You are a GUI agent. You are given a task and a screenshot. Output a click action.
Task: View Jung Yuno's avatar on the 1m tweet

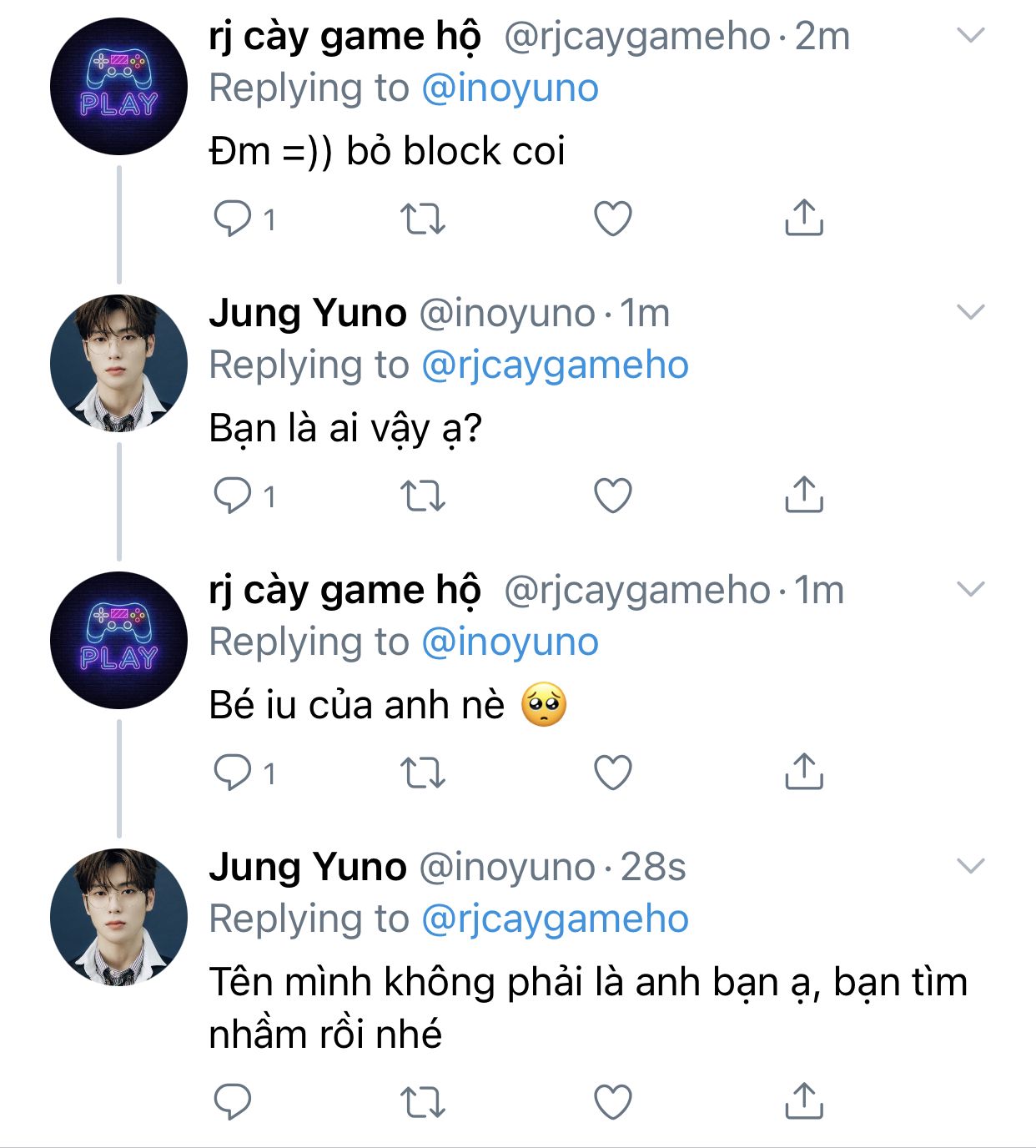coord(118,363)
